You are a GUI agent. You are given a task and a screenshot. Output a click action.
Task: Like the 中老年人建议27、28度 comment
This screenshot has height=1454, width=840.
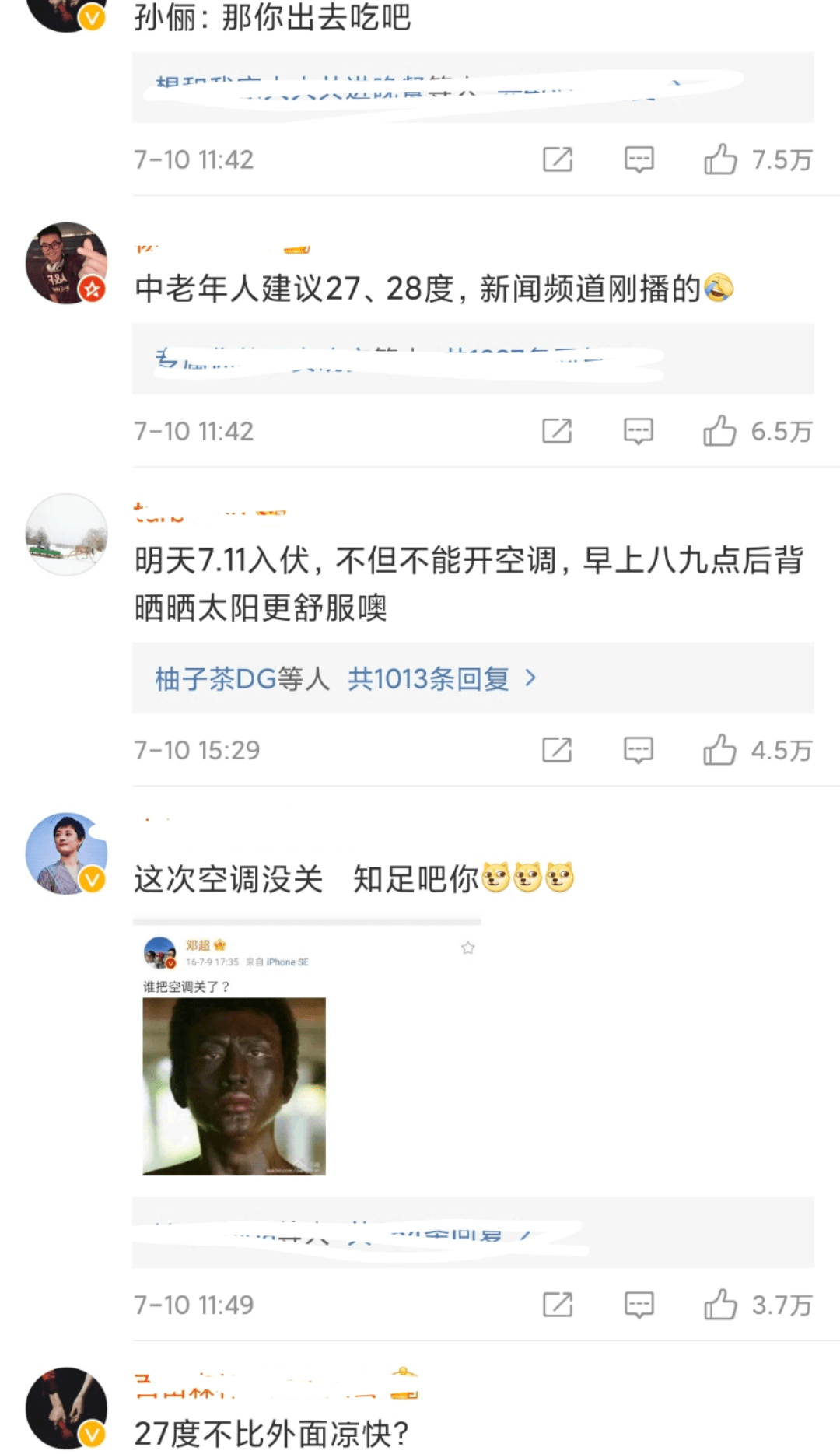(720, 431)
